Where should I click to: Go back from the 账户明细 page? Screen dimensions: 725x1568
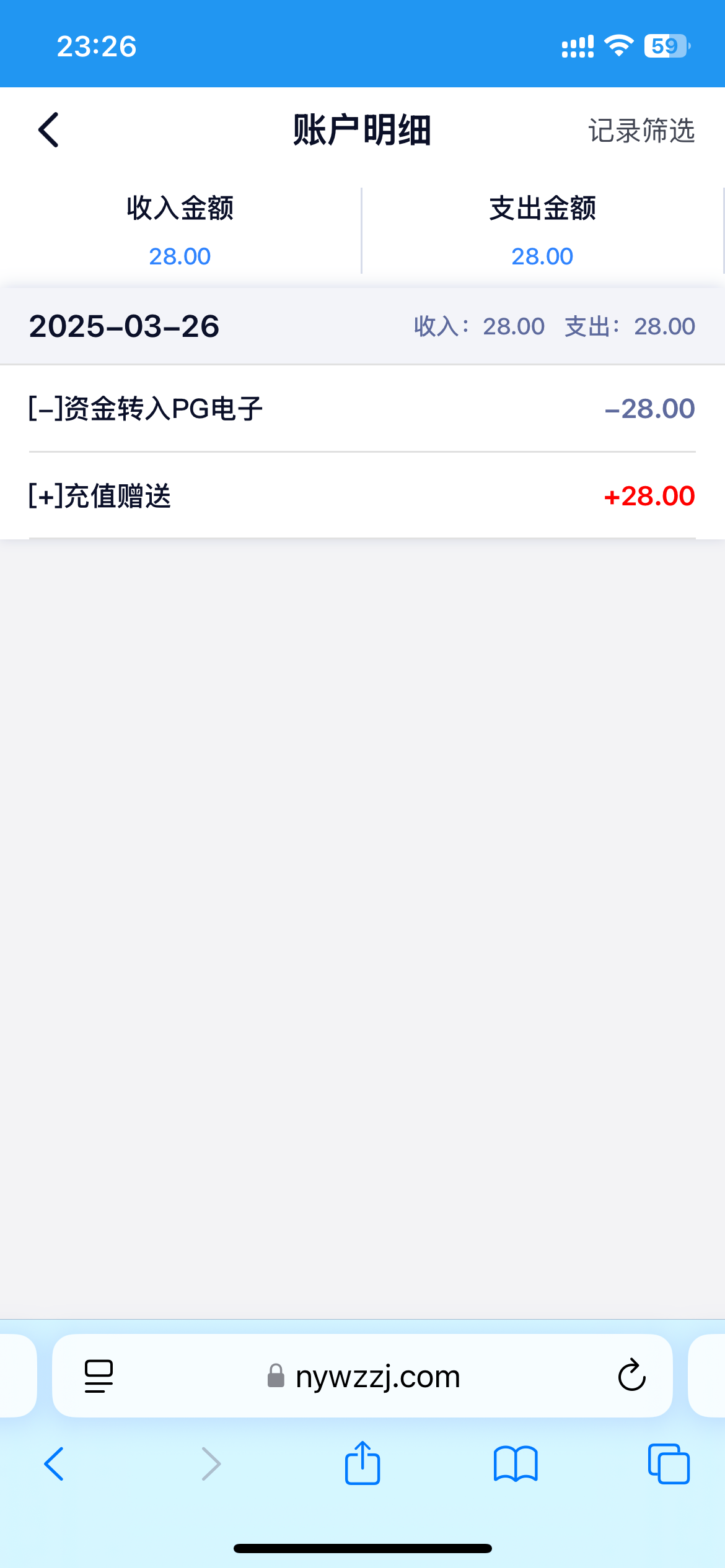[x=48, y=130]
